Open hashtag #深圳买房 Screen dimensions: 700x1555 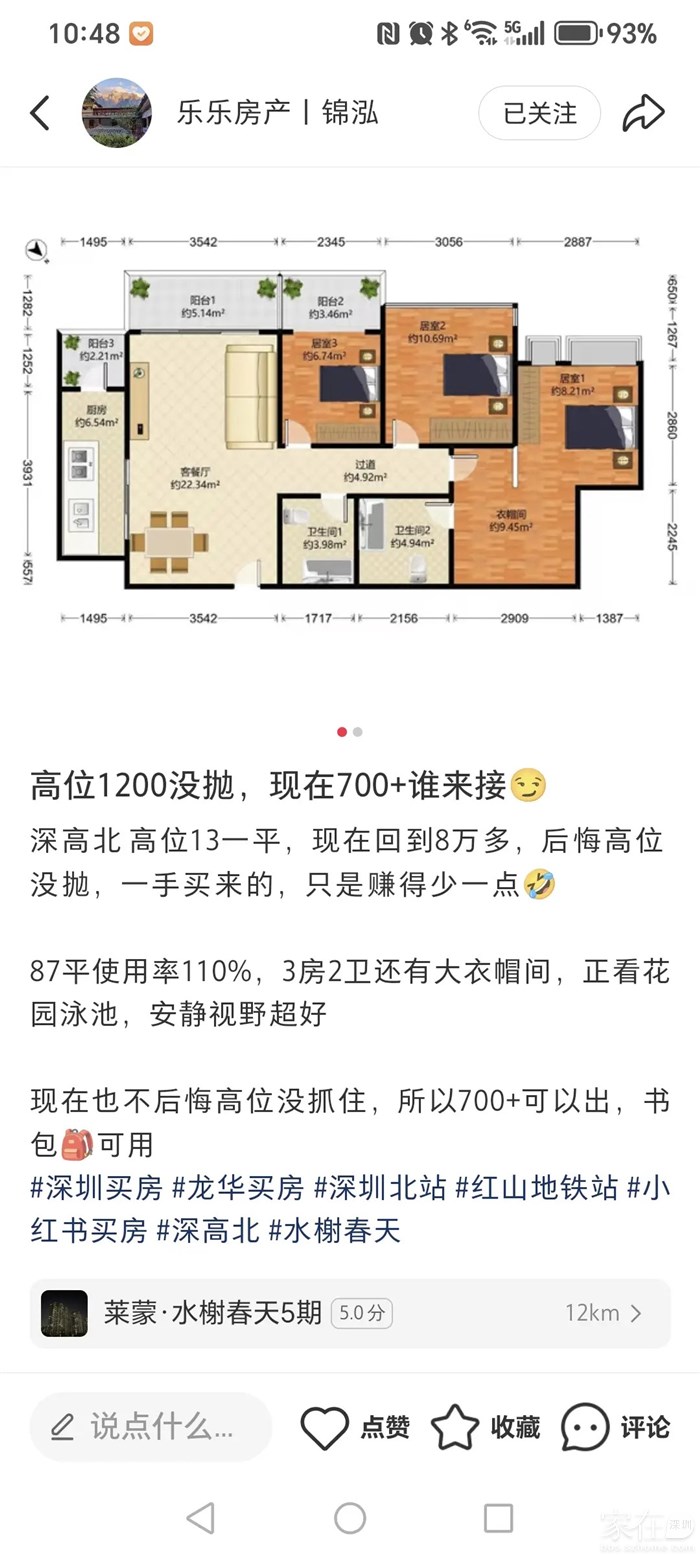96,1188
